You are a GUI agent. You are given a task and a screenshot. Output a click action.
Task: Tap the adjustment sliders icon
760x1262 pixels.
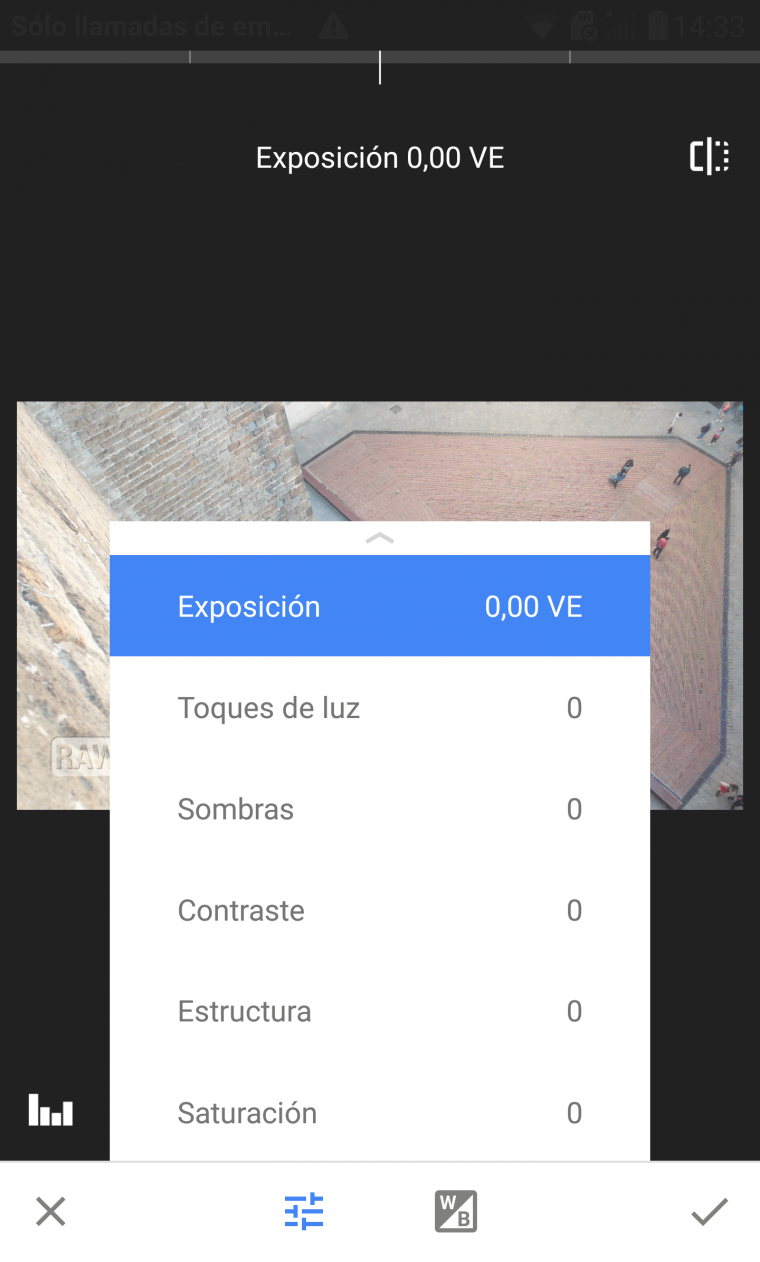coord(304,1212)
